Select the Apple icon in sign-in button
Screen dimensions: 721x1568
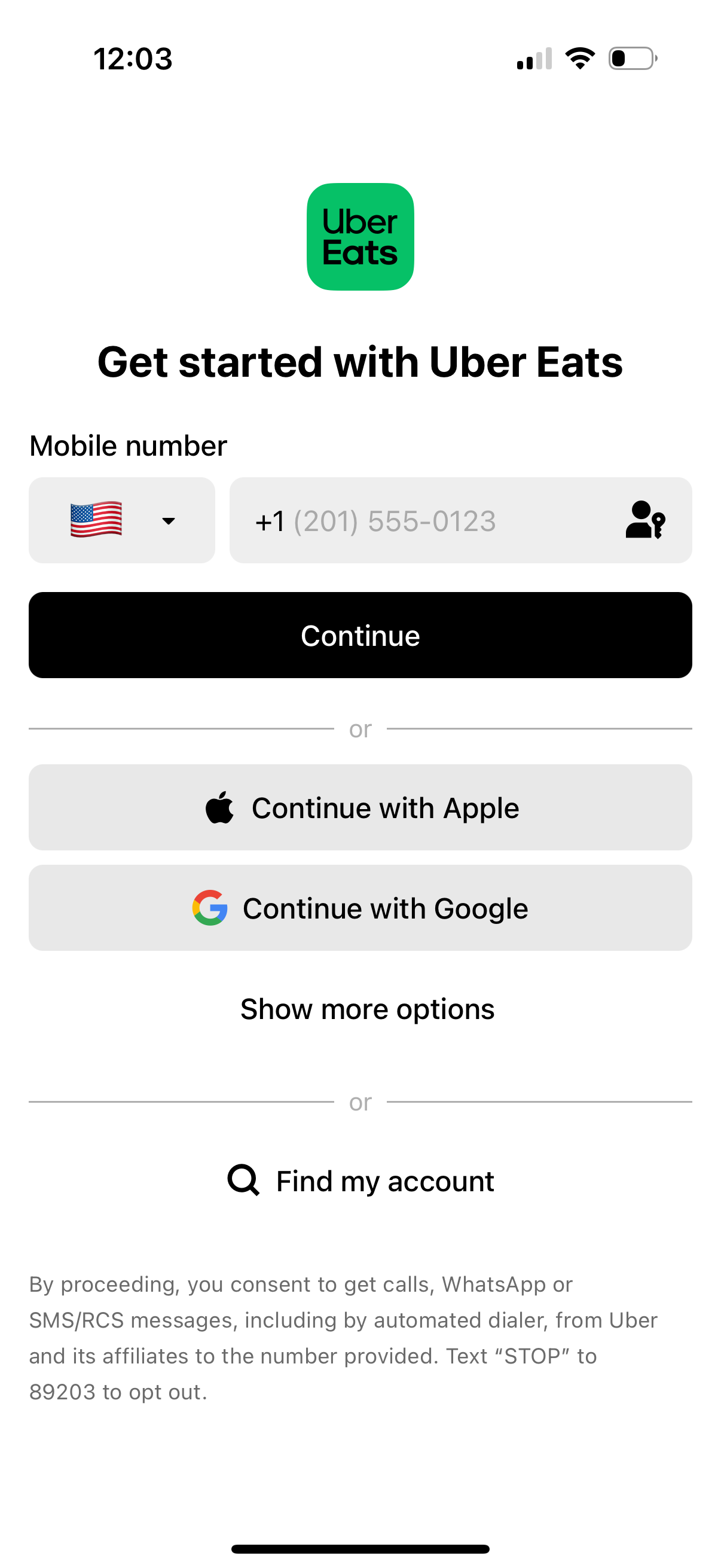pos(220,807)
